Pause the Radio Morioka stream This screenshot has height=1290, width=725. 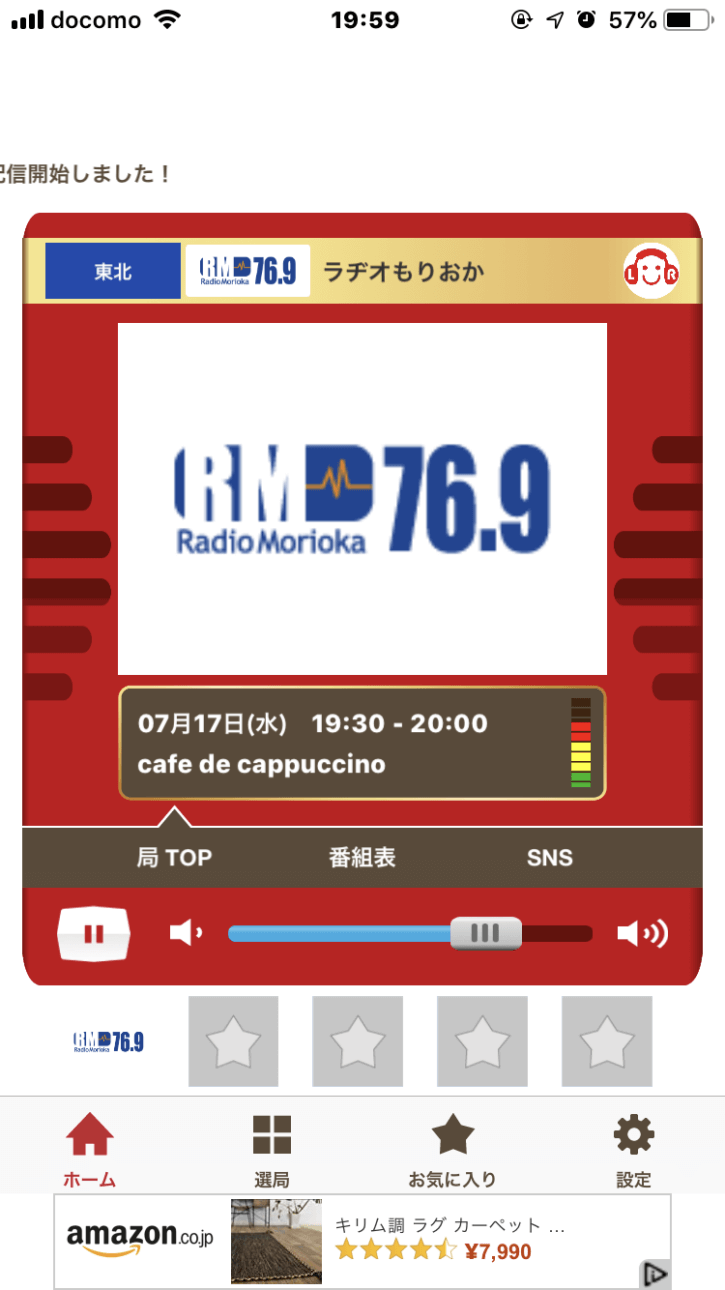point(93,934)
